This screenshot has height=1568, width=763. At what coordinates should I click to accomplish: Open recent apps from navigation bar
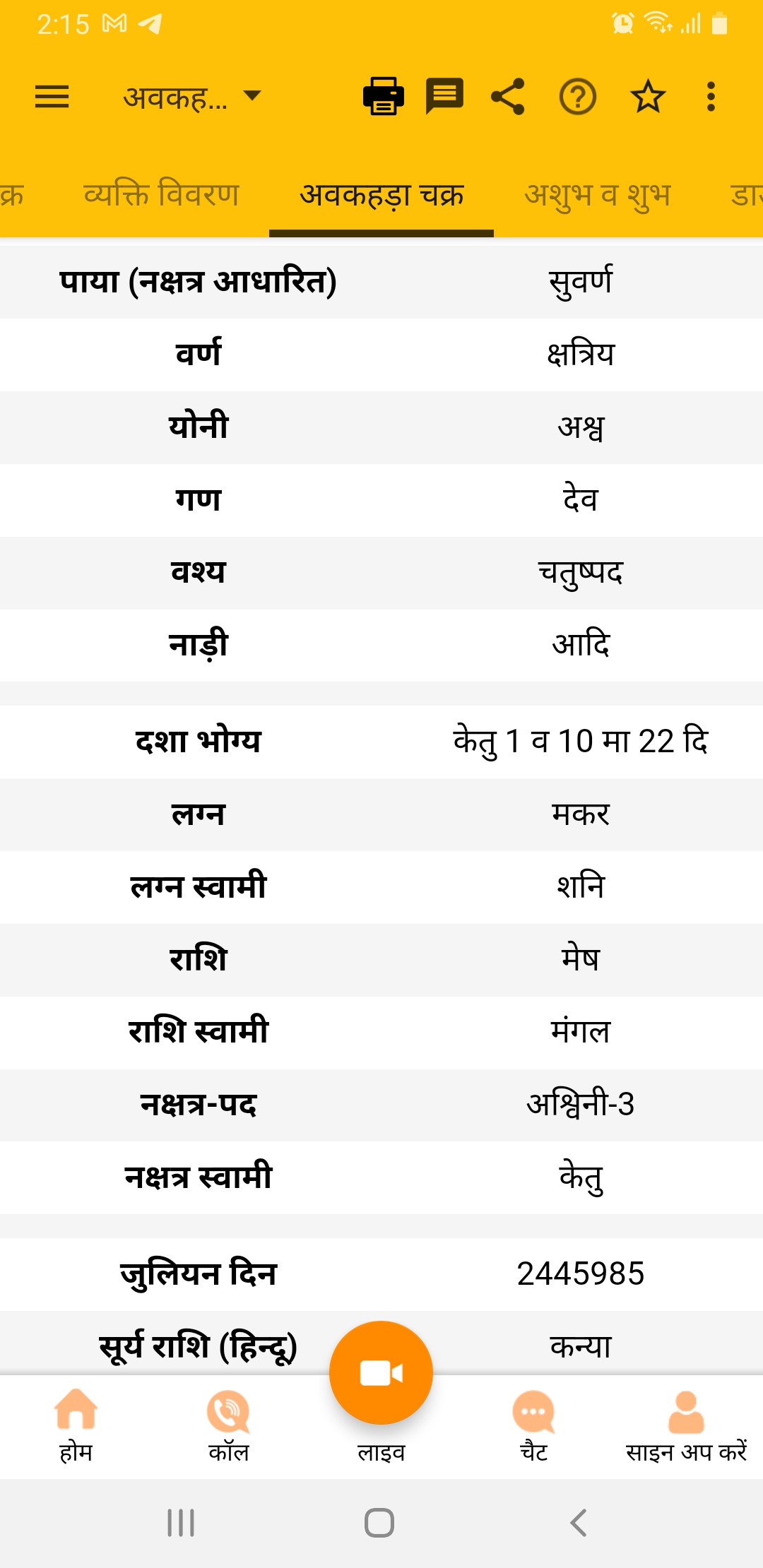tap(181, 1523)
